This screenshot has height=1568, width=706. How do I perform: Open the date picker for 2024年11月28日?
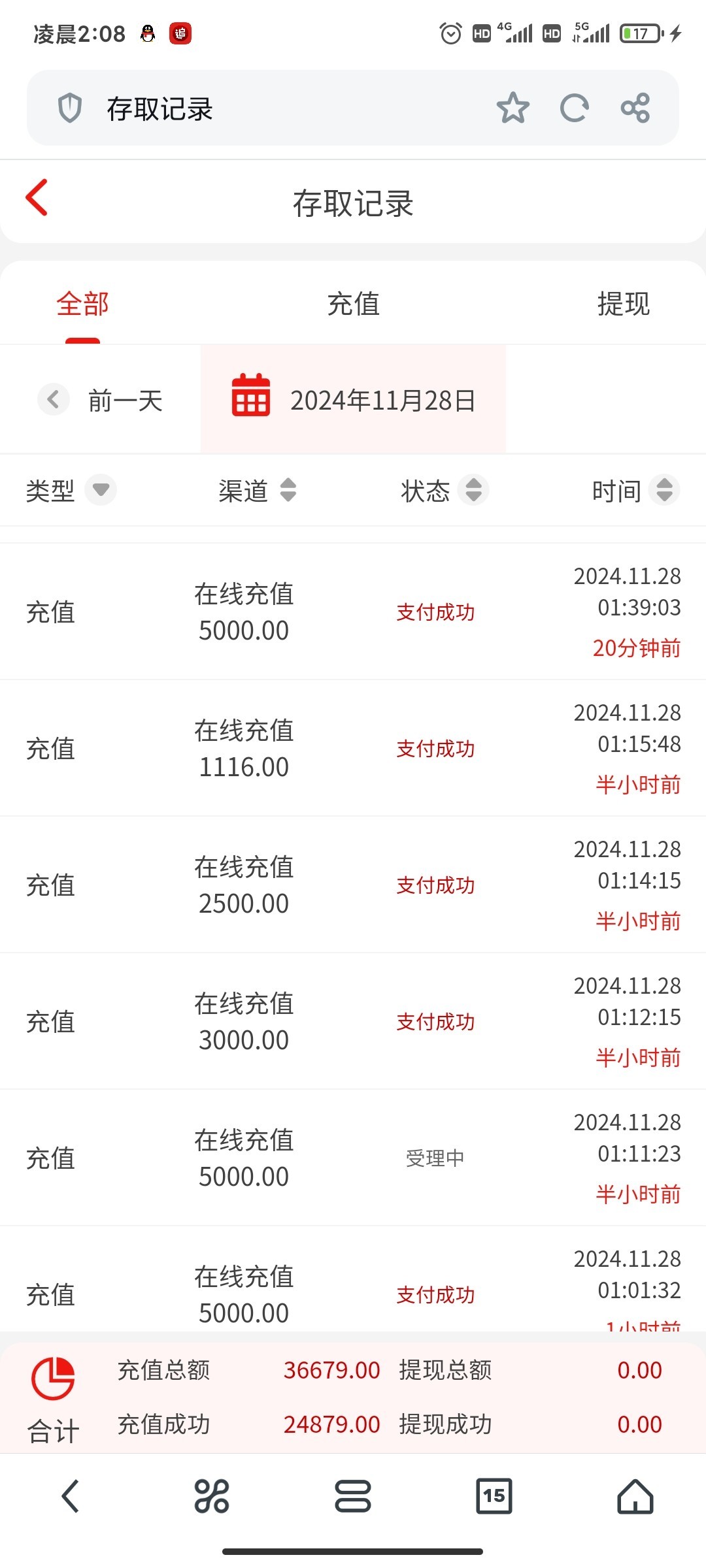[353, 400]
